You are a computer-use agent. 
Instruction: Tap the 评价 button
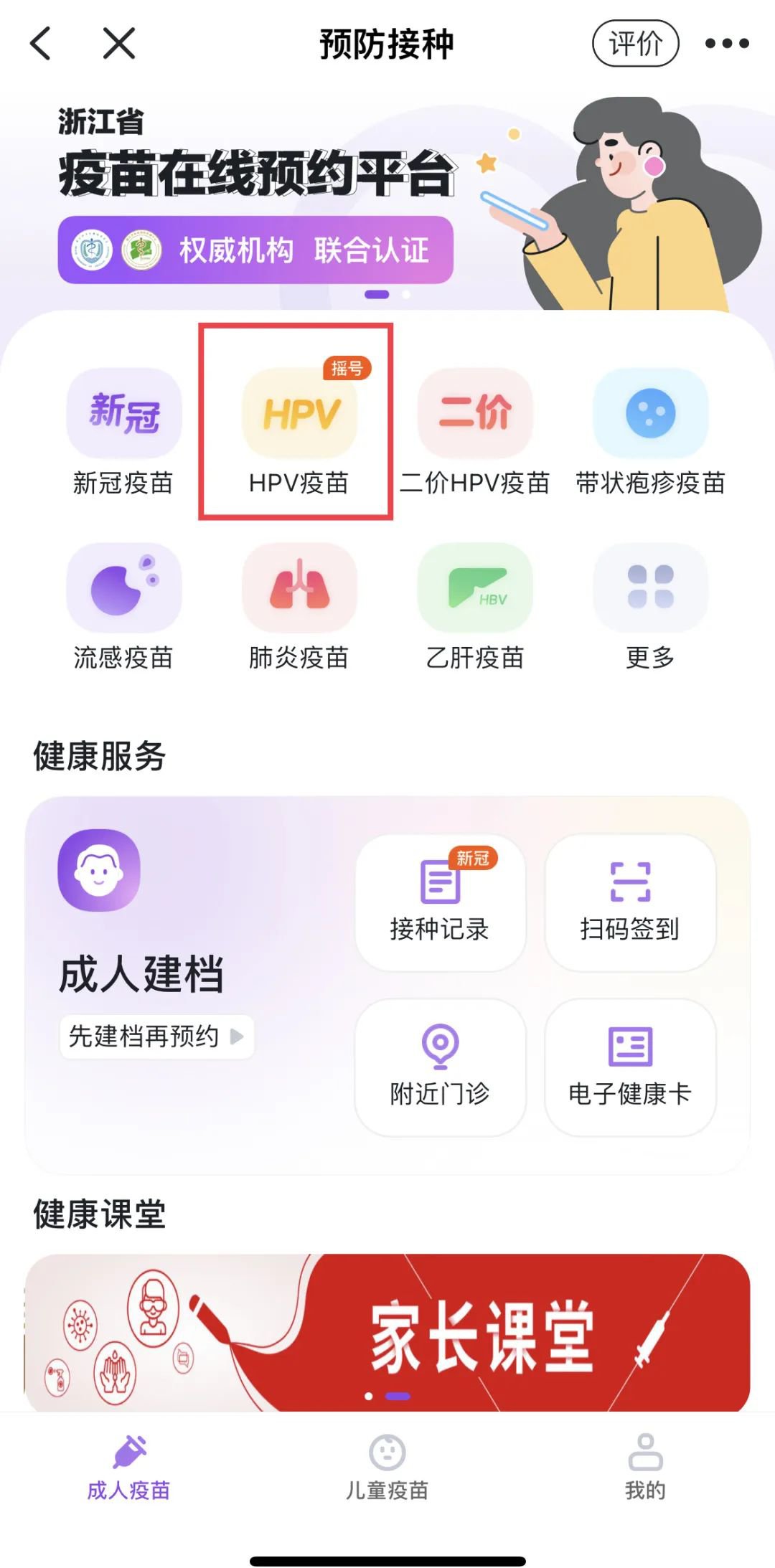635,43
